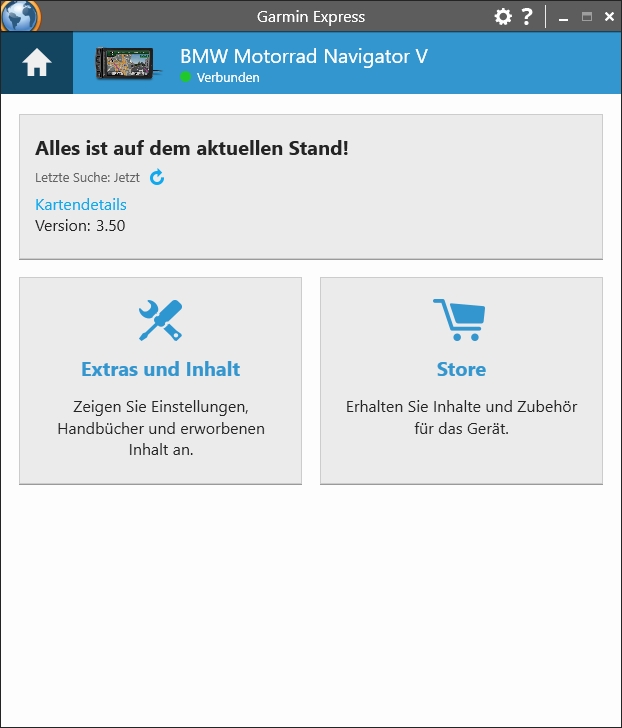Select the BMW Motorrad Navigator V device
Image resolution: width=622 pixels, height=728 pixels.
tap(303, 64)
